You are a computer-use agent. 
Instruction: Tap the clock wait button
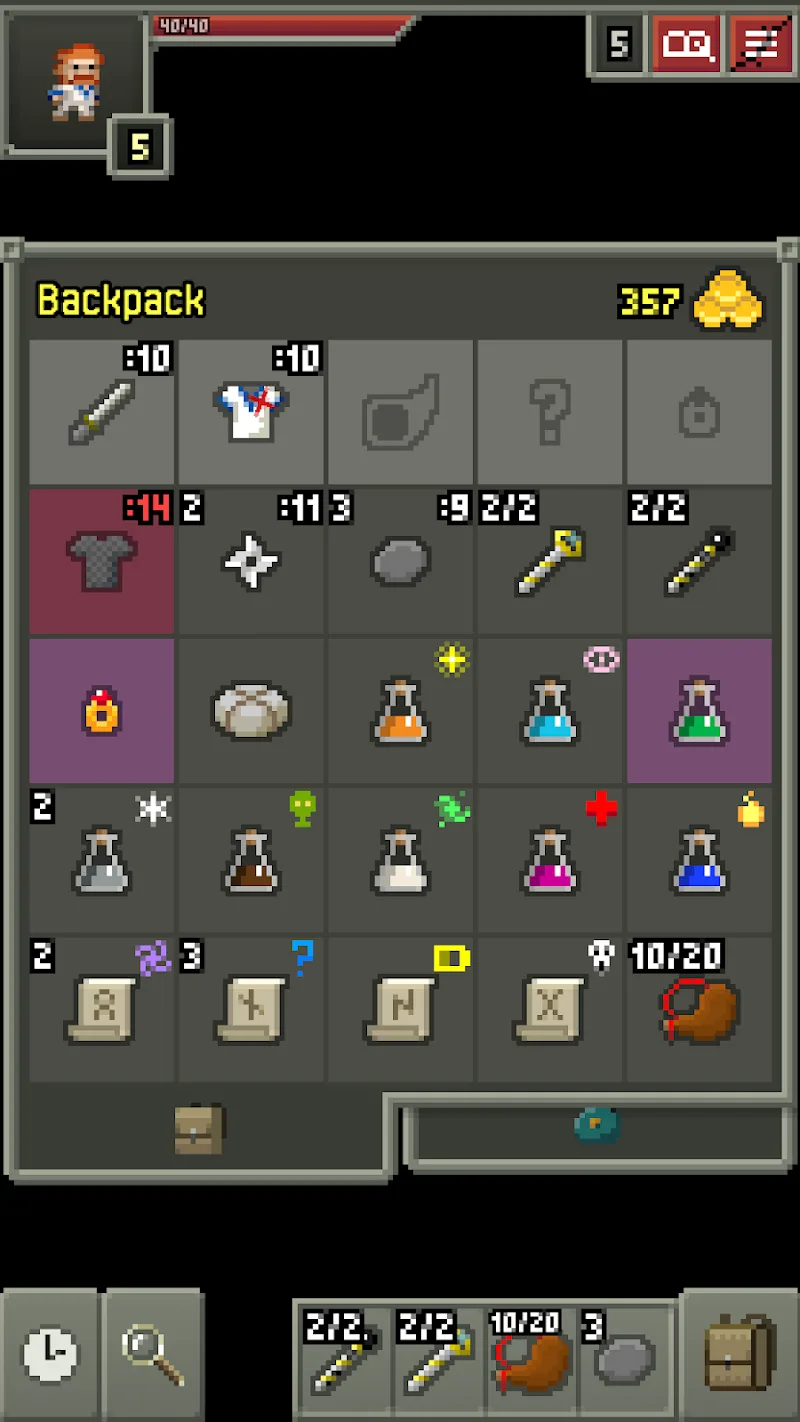pyautogui.click(x=50, y=1354)
